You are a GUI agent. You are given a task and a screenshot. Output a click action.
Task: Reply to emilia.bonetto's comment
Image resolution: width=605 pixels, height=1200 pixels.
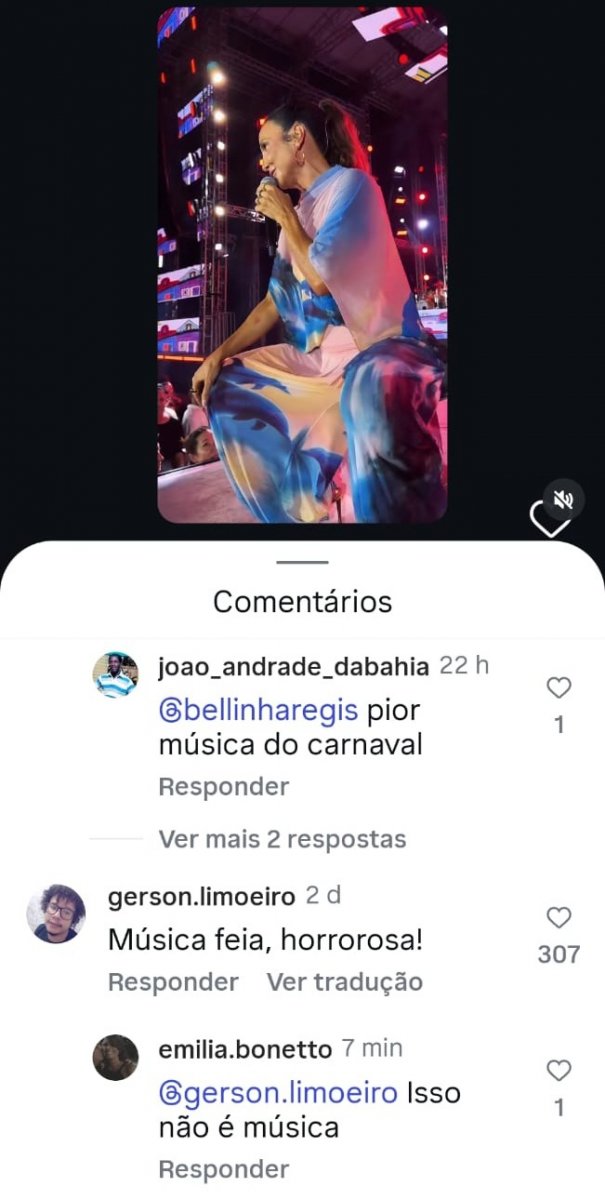[223, 1169]
